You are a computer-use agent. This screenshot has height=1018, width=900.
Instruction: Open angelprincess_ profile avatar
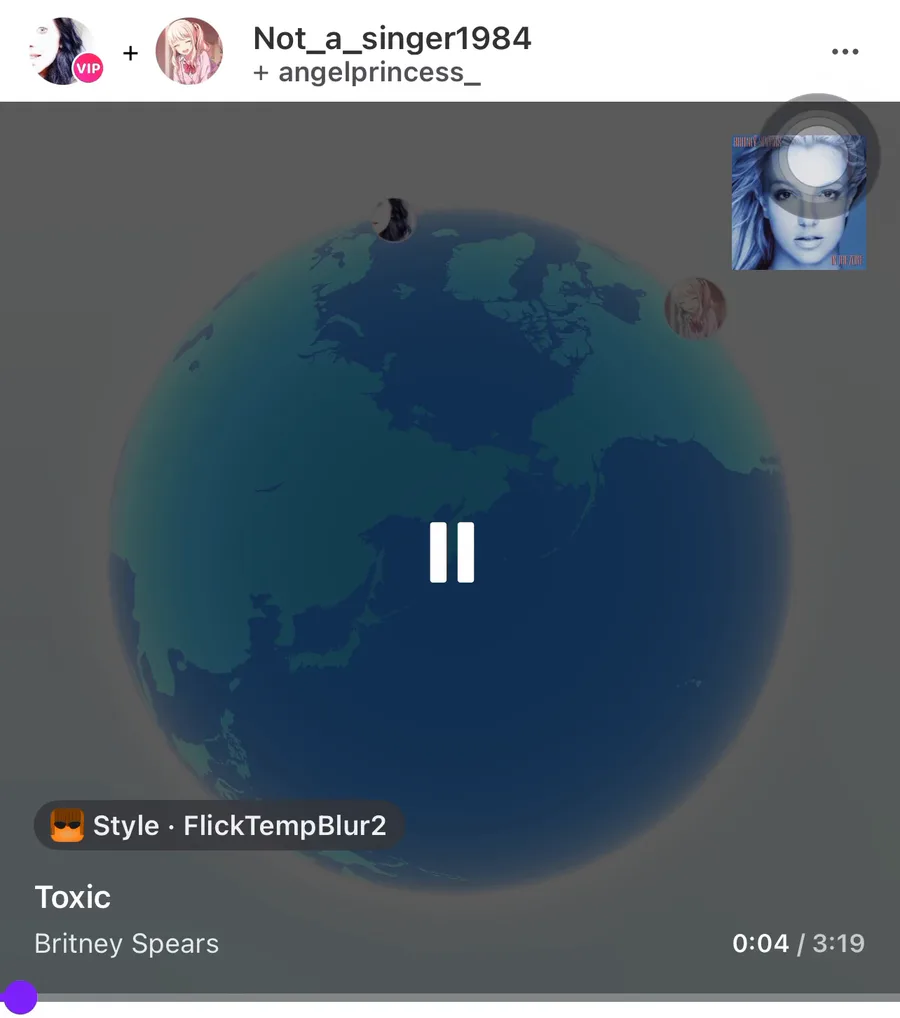189,51
